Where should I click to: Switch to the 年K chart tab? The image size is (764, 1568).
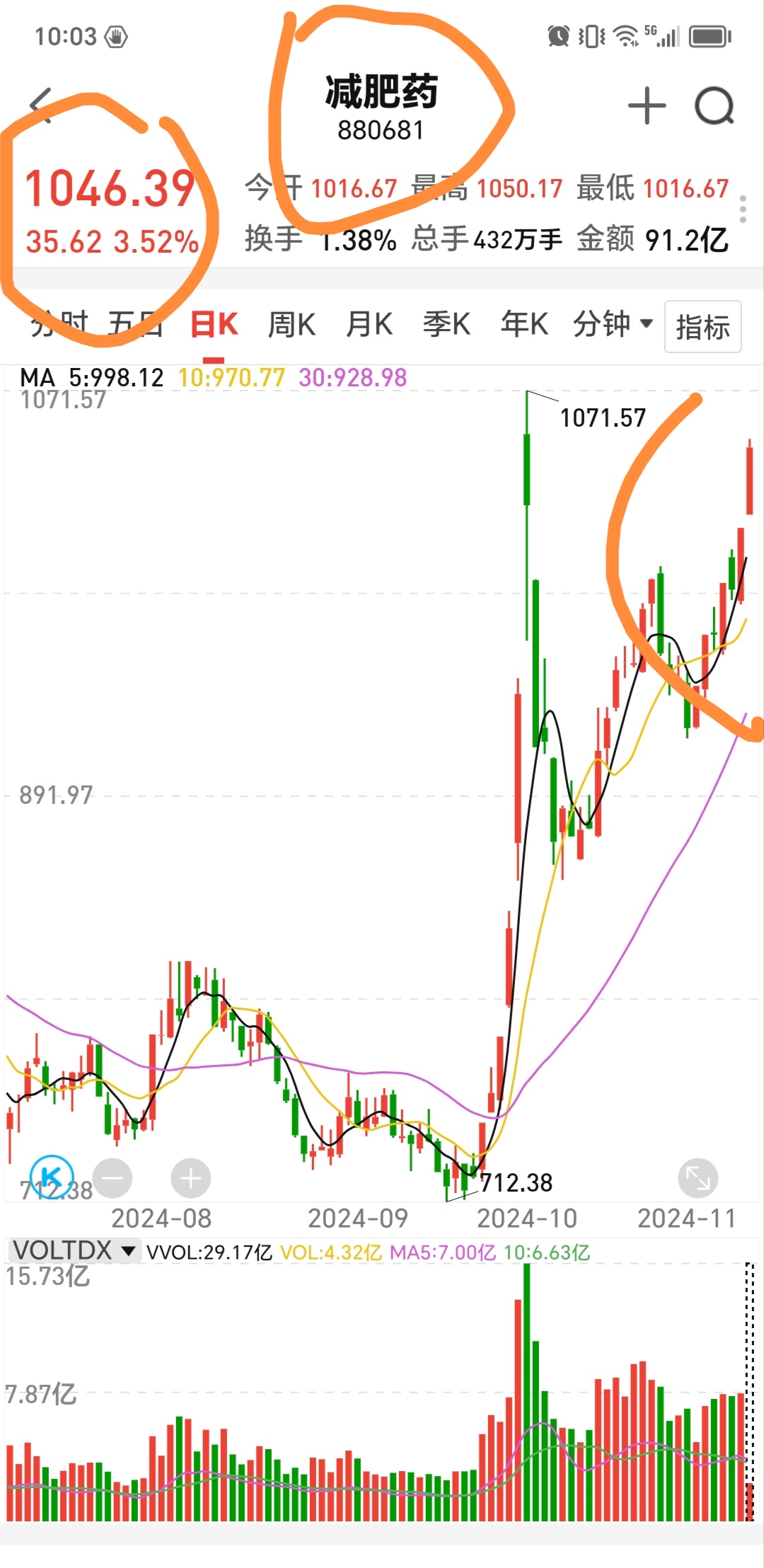[x=524, y=325]
